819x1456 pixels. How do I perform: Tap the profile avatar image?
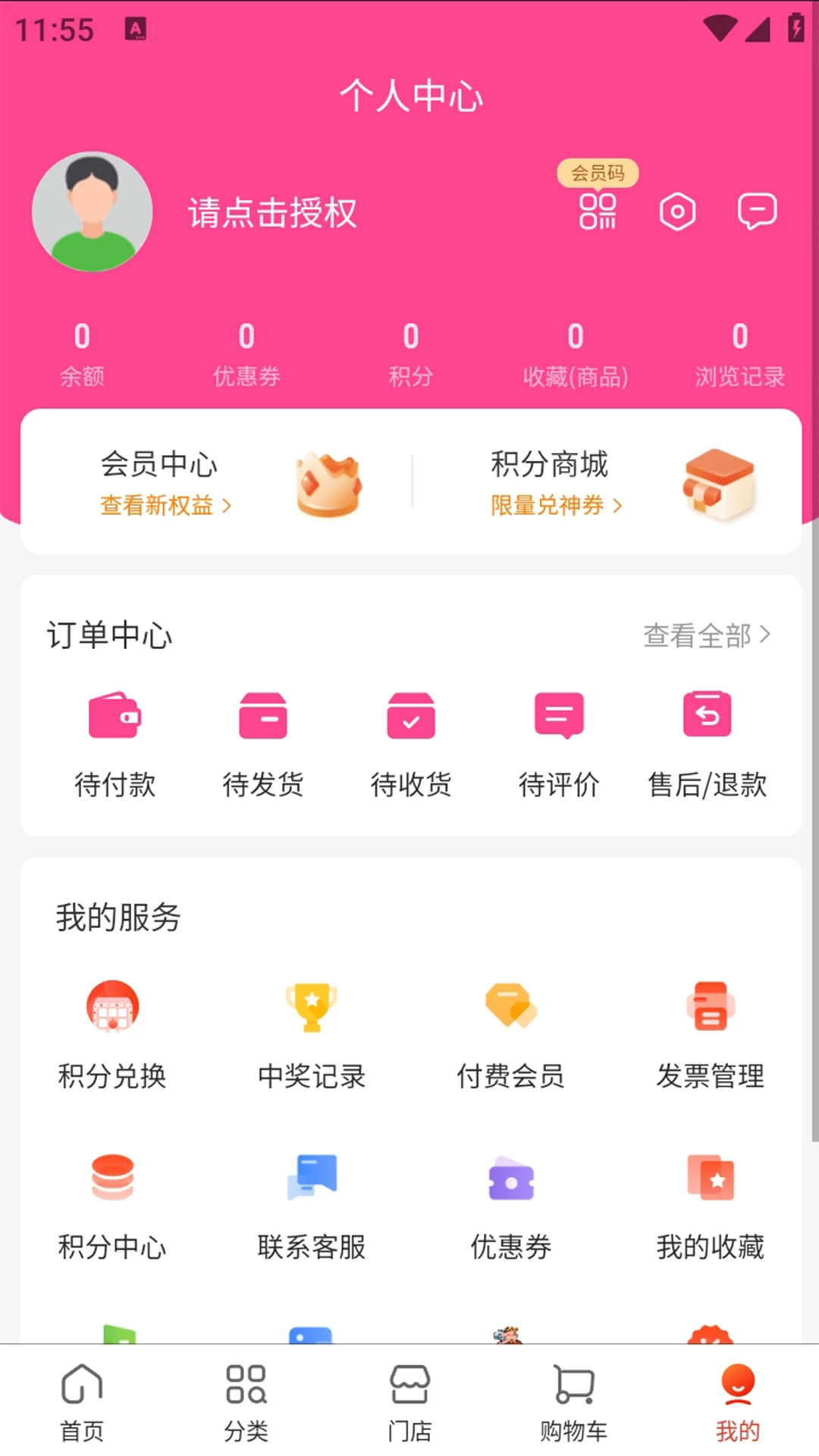[91, 212]
